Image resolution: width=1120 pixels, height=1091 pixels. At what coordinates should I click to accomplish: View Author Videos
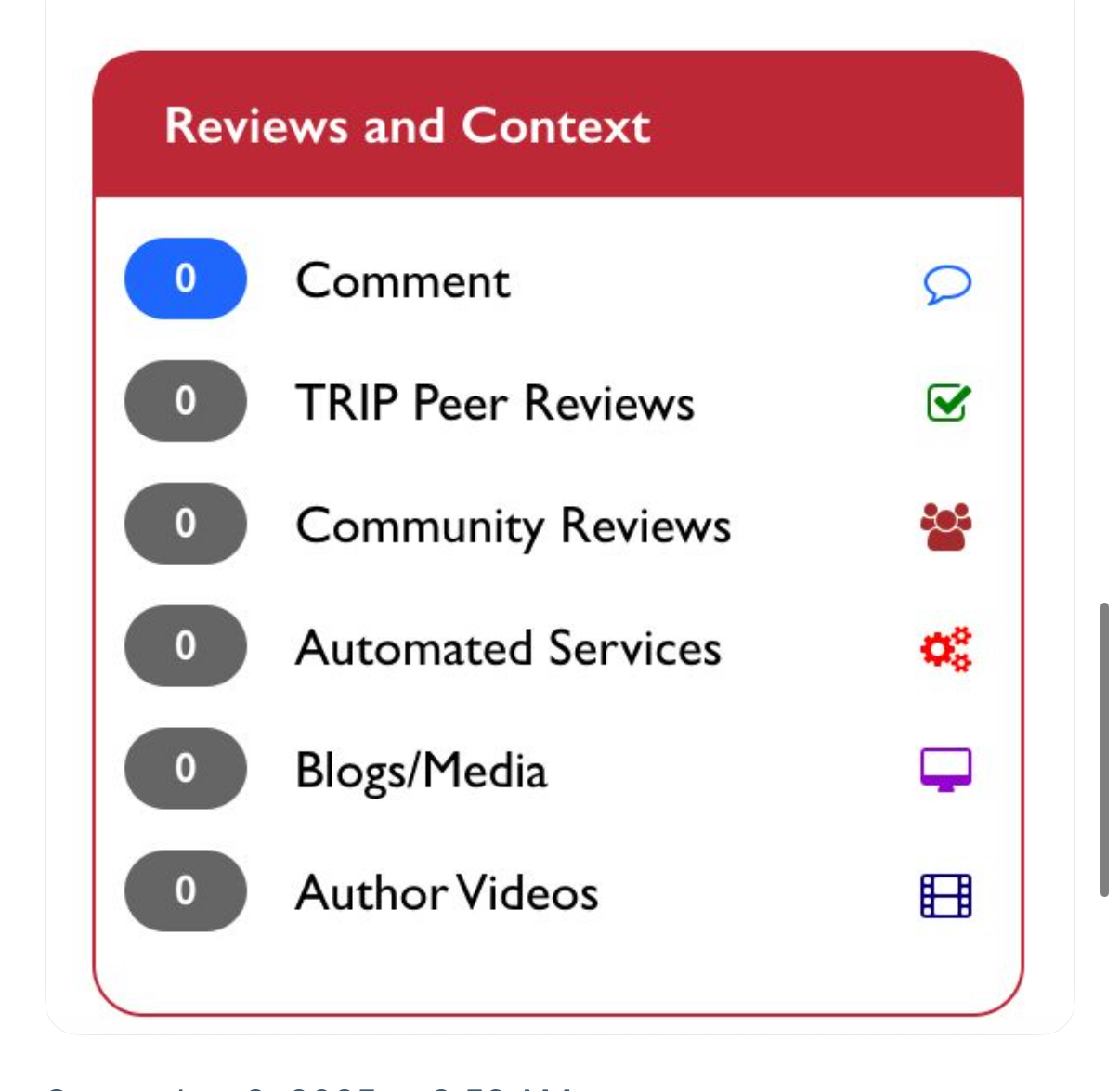coord(447,893)
